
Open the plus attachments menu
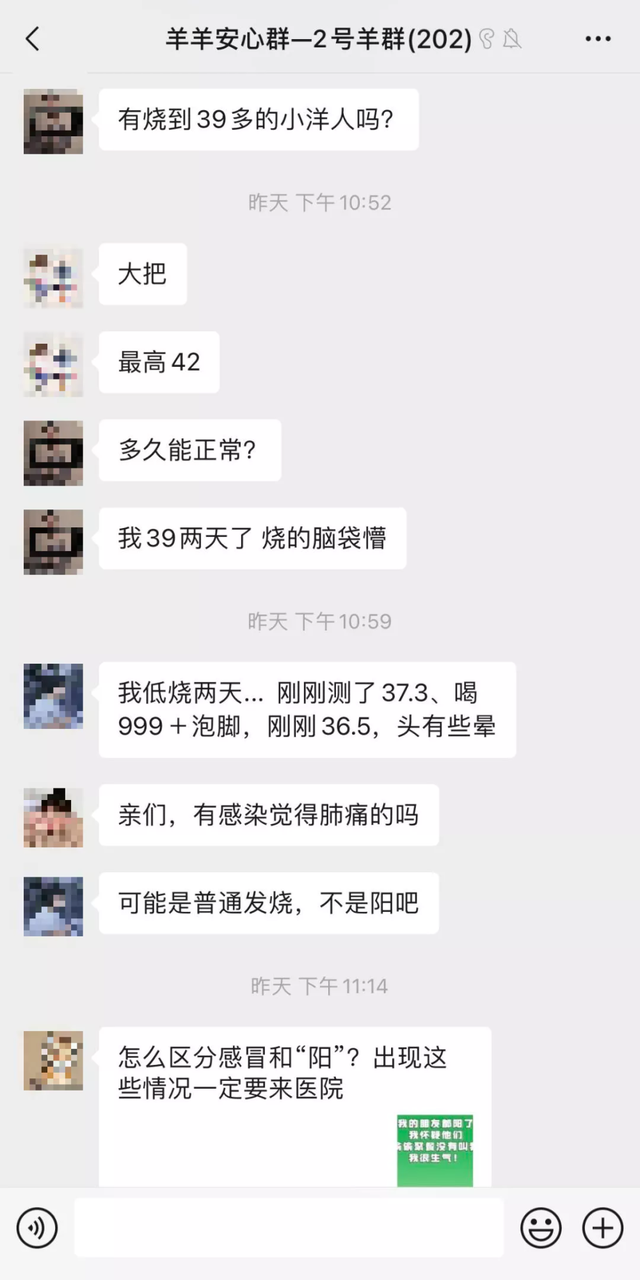[603, 1227]
